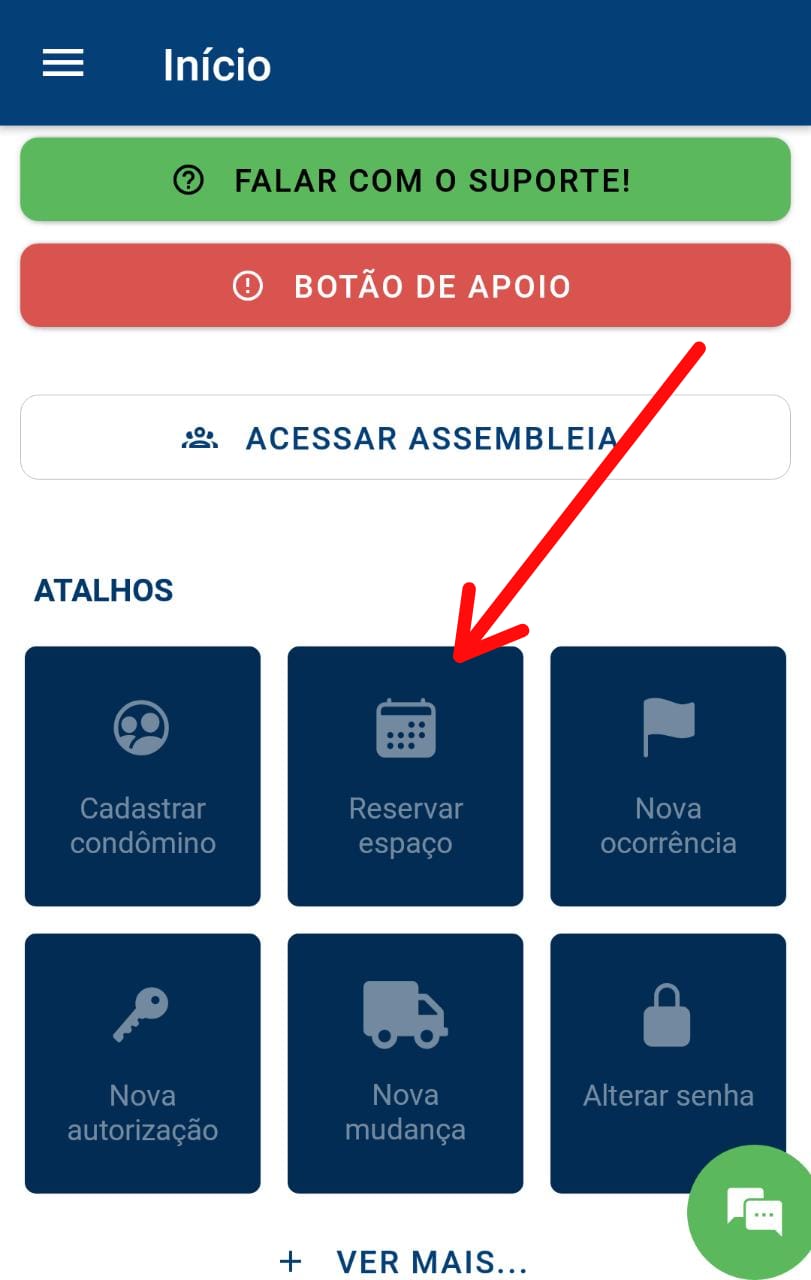
Task: Select Reservar espaço shortcut
Action: pos(405,776)
